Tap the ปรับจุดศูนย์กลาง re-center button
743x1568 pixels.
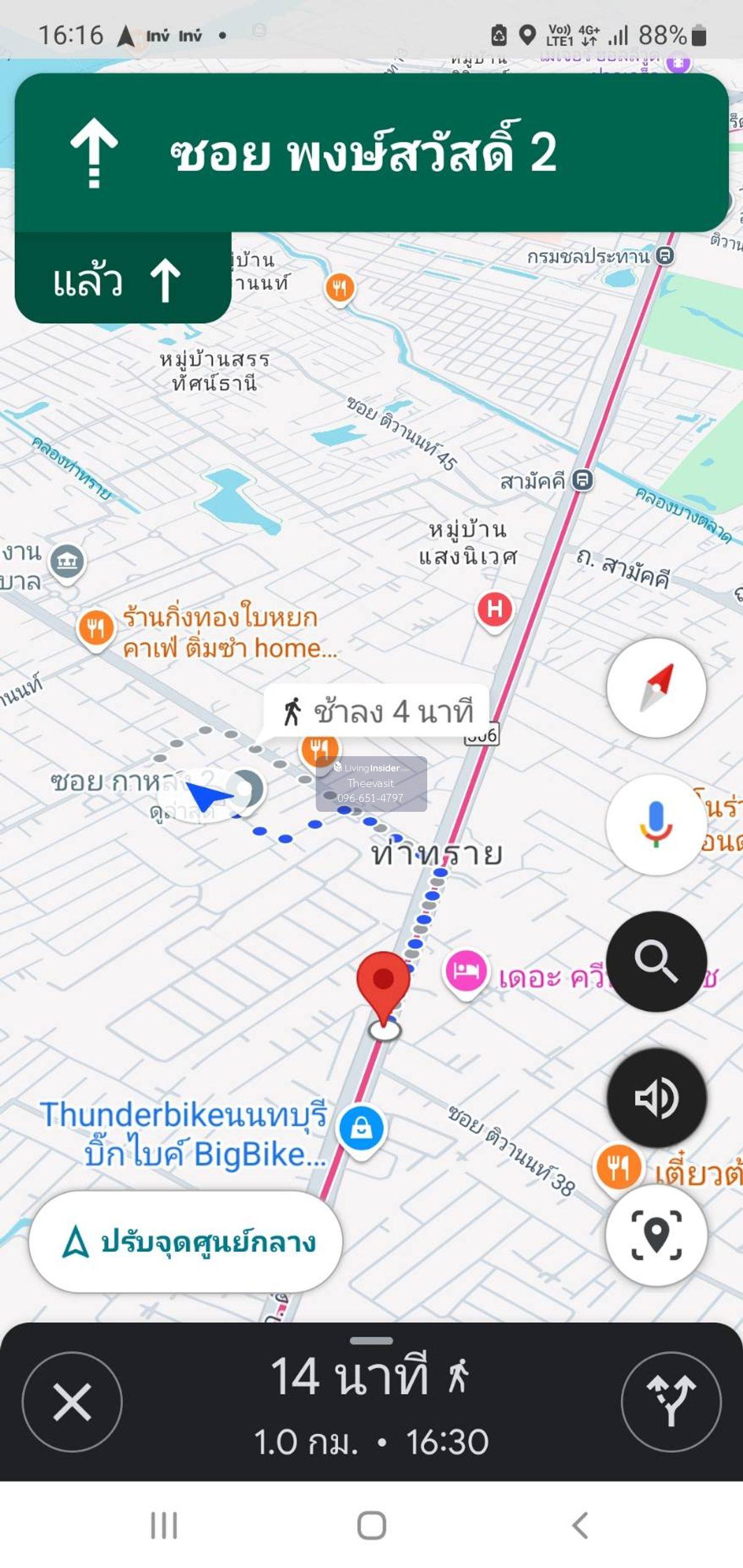(x=186, y=1242)
